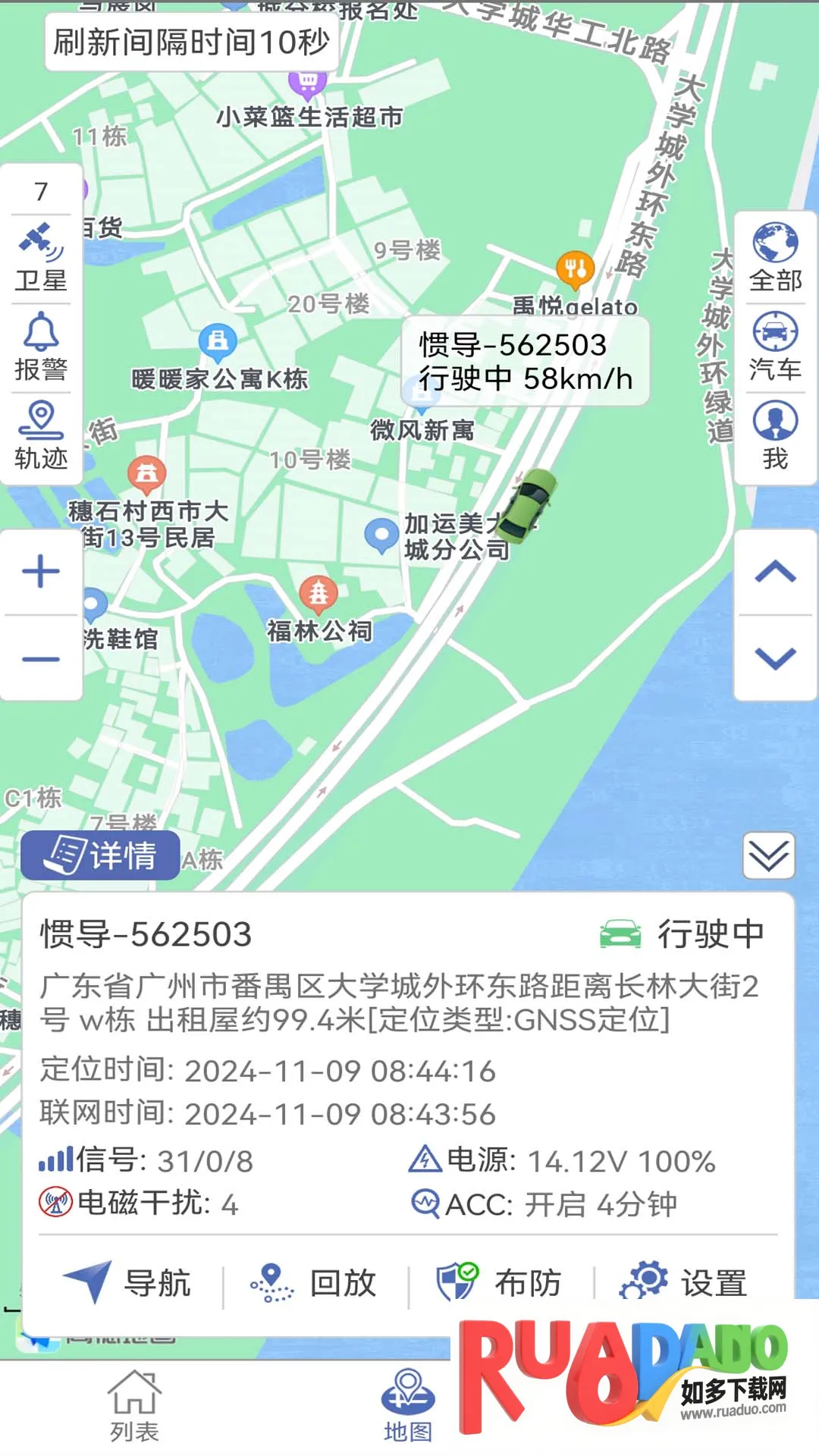819x1456 pixels.
Task: Switch to the 列表 list tab
Action: coord(134,1405)
